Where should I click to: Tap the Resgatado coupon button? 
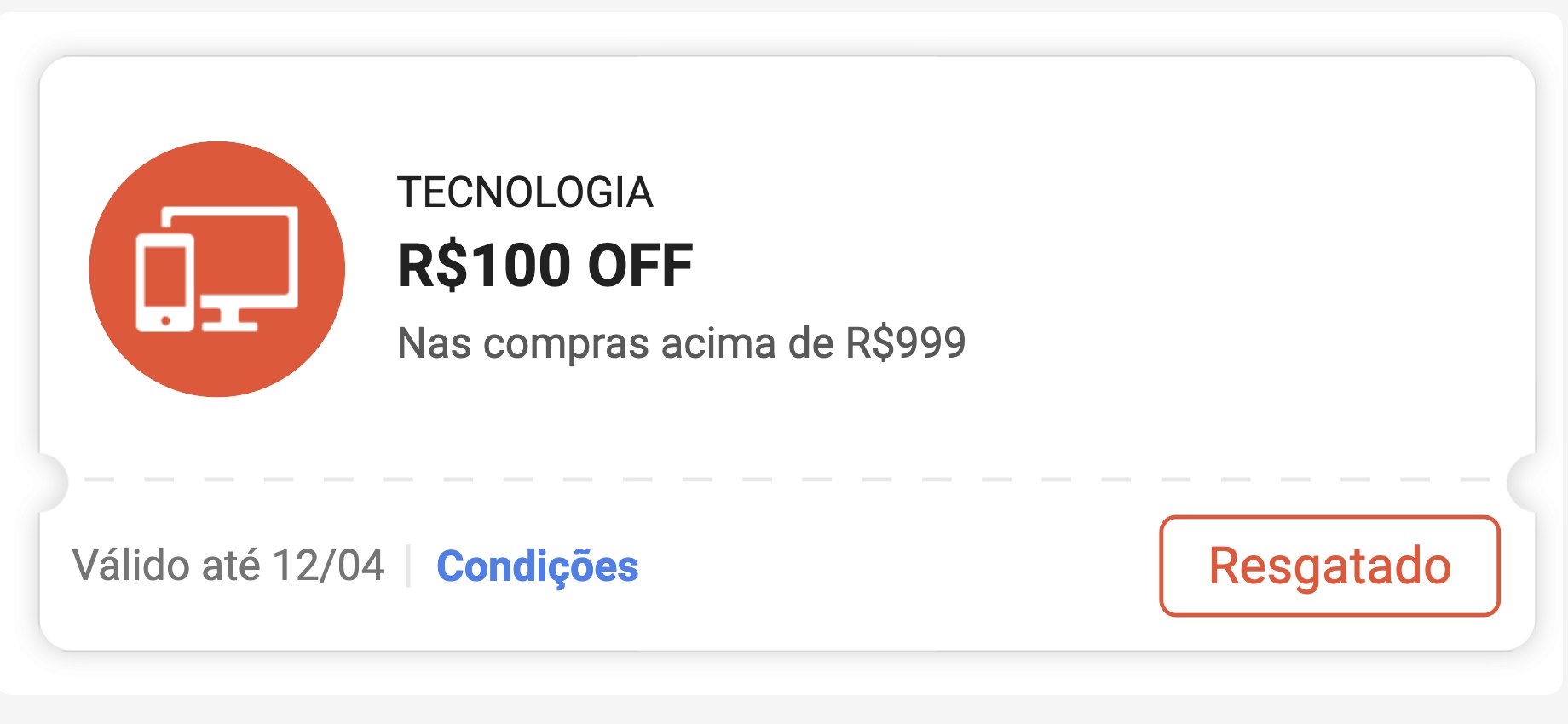(1329, 566)
